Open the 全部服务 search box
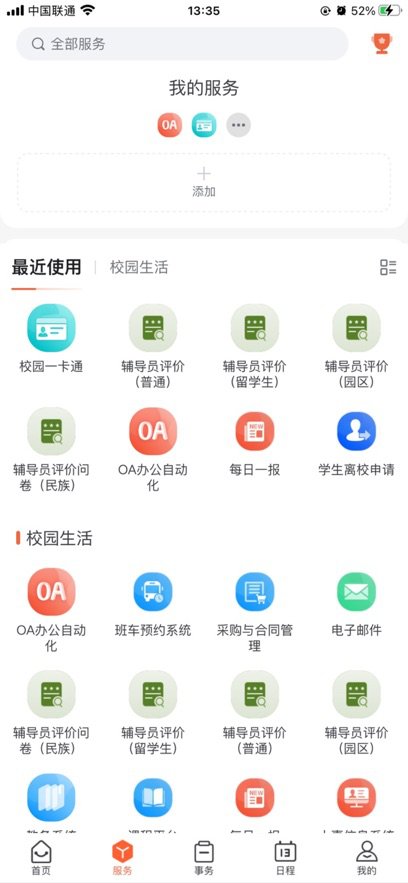This screenshot has height=883, width=408. click(182, 44)
